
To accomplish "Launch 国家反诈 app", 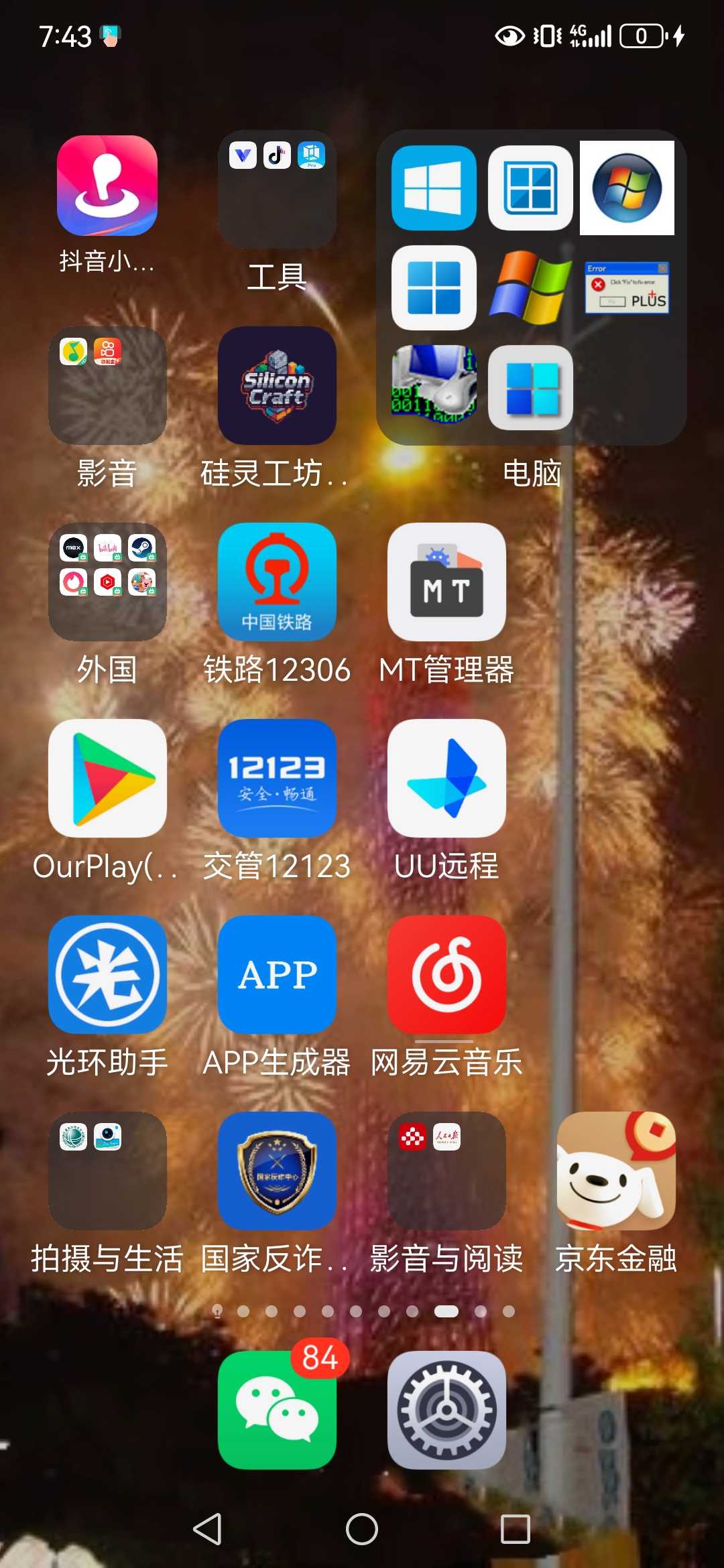I will [277, 1170].
